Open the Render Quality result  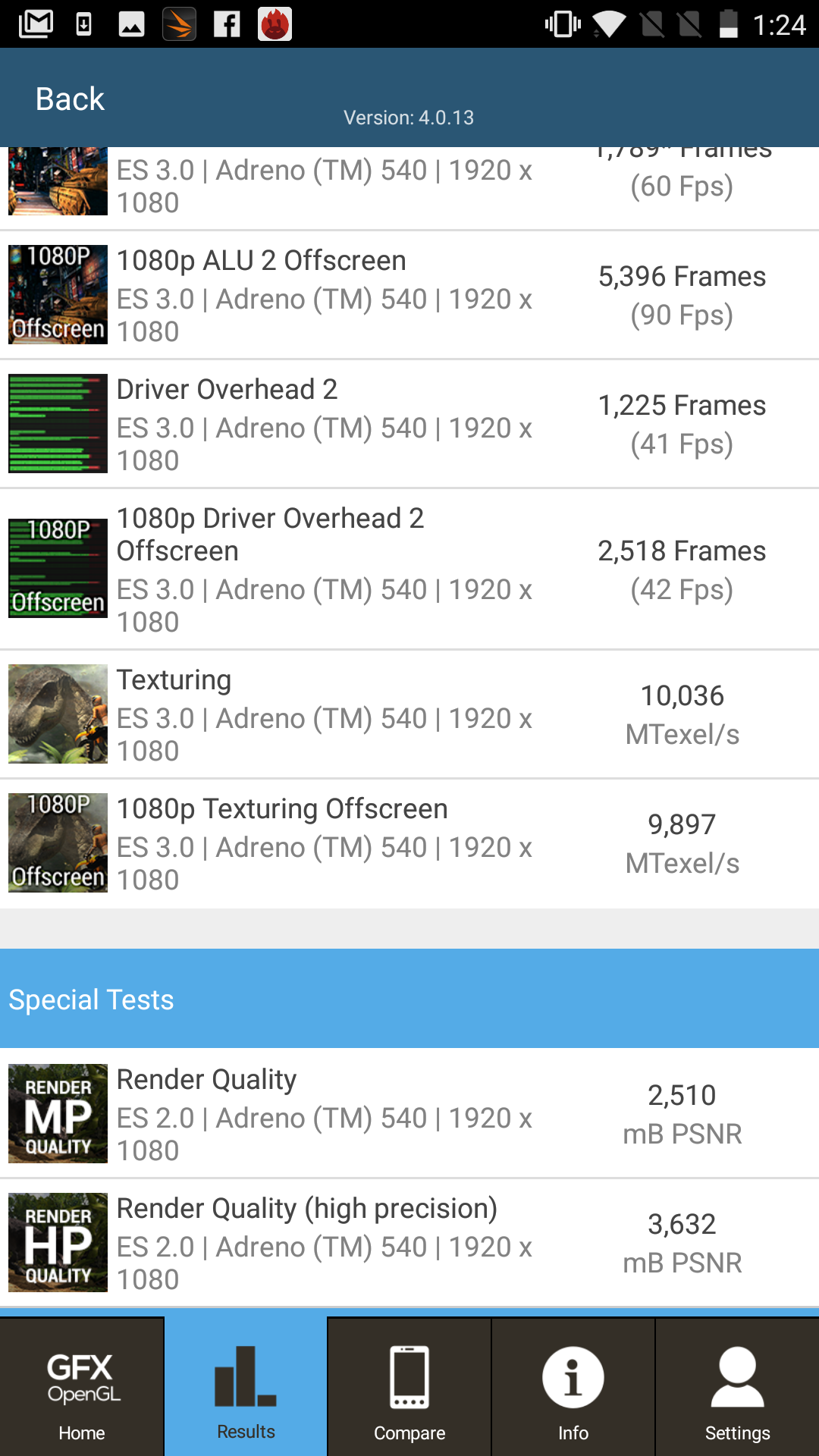(409, 1113)
